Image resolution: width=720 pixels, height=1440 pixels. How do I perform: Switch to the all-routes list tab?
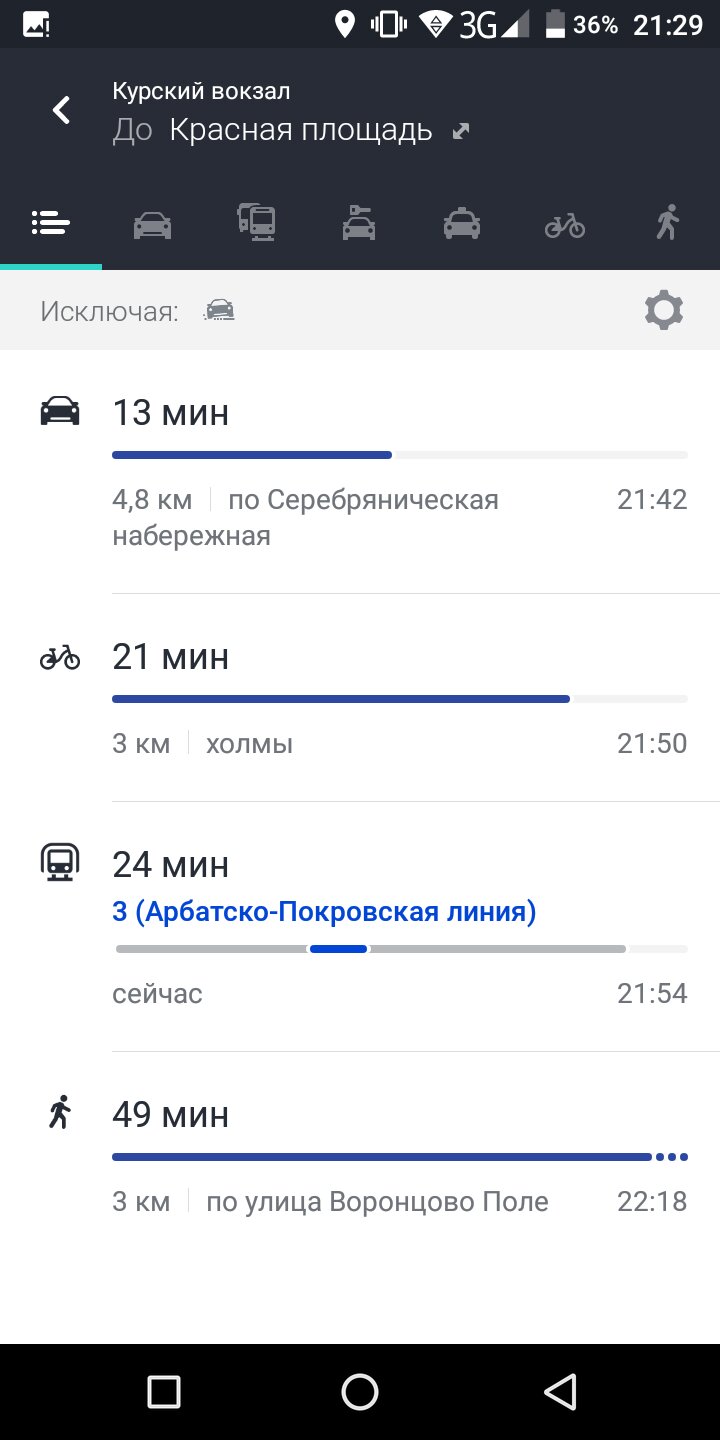50,223
